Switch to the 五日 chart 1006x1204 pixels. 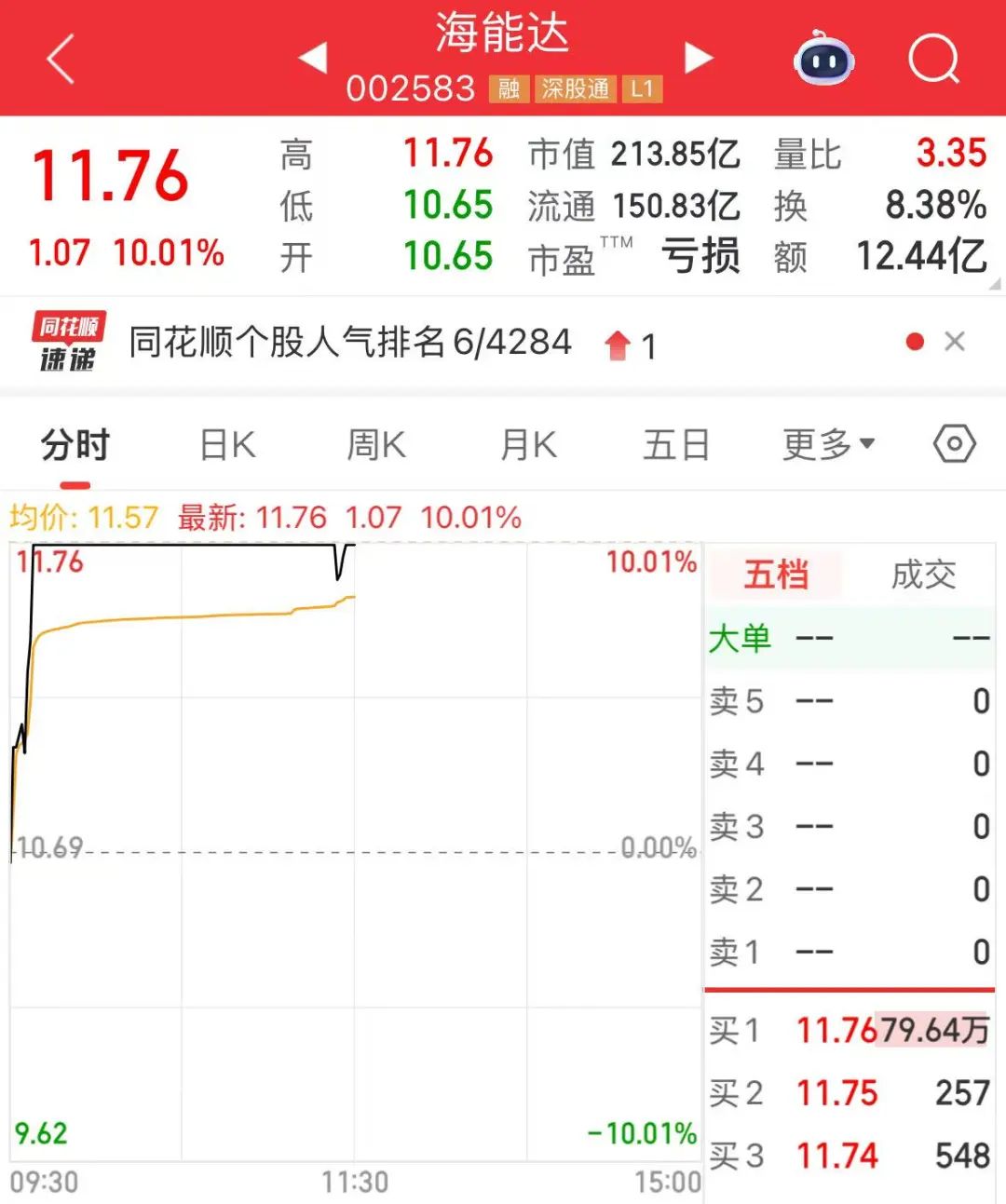676,445
